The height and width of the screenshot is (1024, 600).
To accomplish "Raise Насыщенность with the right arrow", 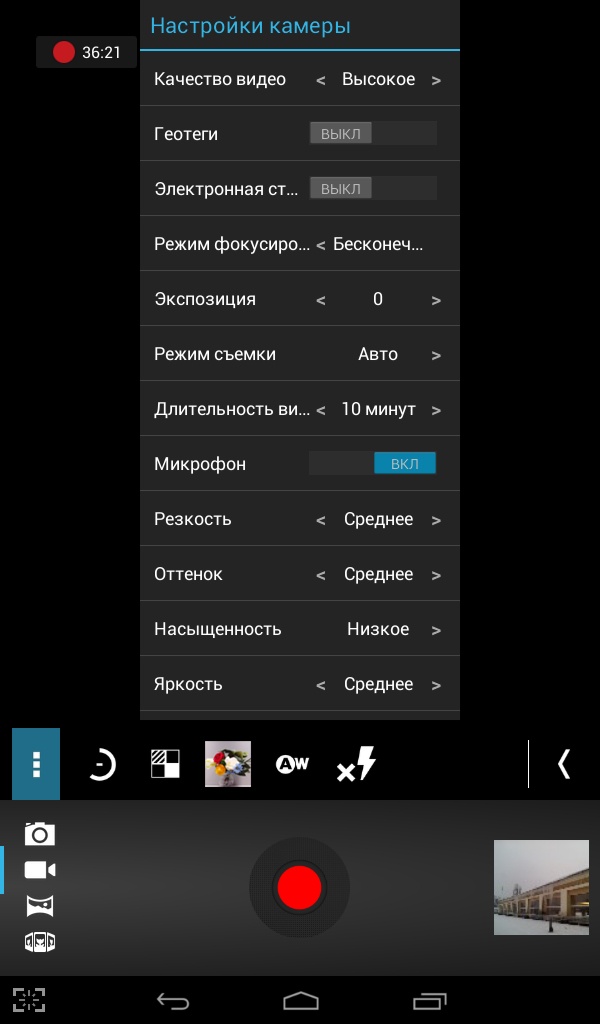I will (x=436, y=630).
